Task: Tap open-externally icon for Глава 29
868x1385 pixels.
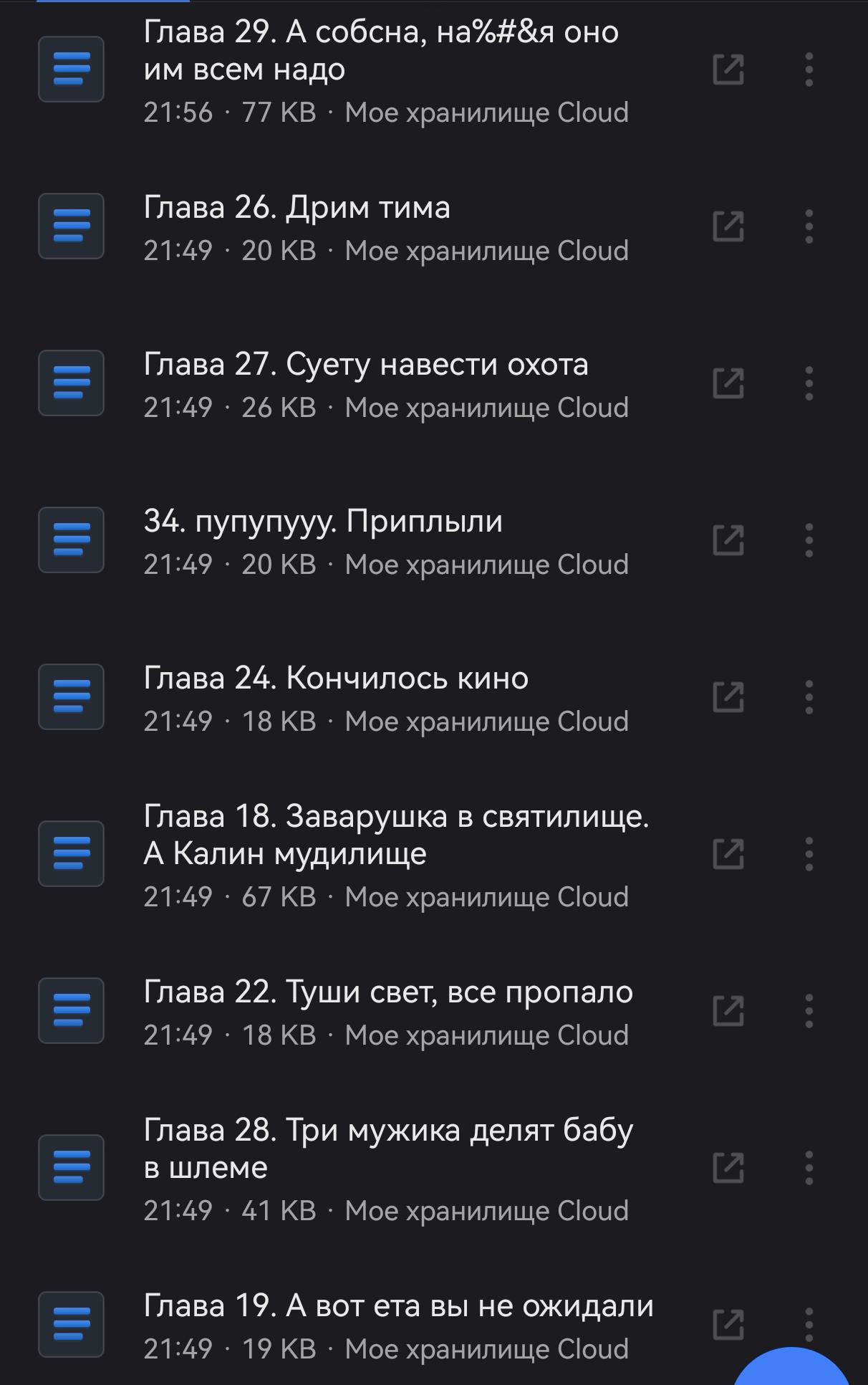Action: pyautogui.click(x=728, y=70)
